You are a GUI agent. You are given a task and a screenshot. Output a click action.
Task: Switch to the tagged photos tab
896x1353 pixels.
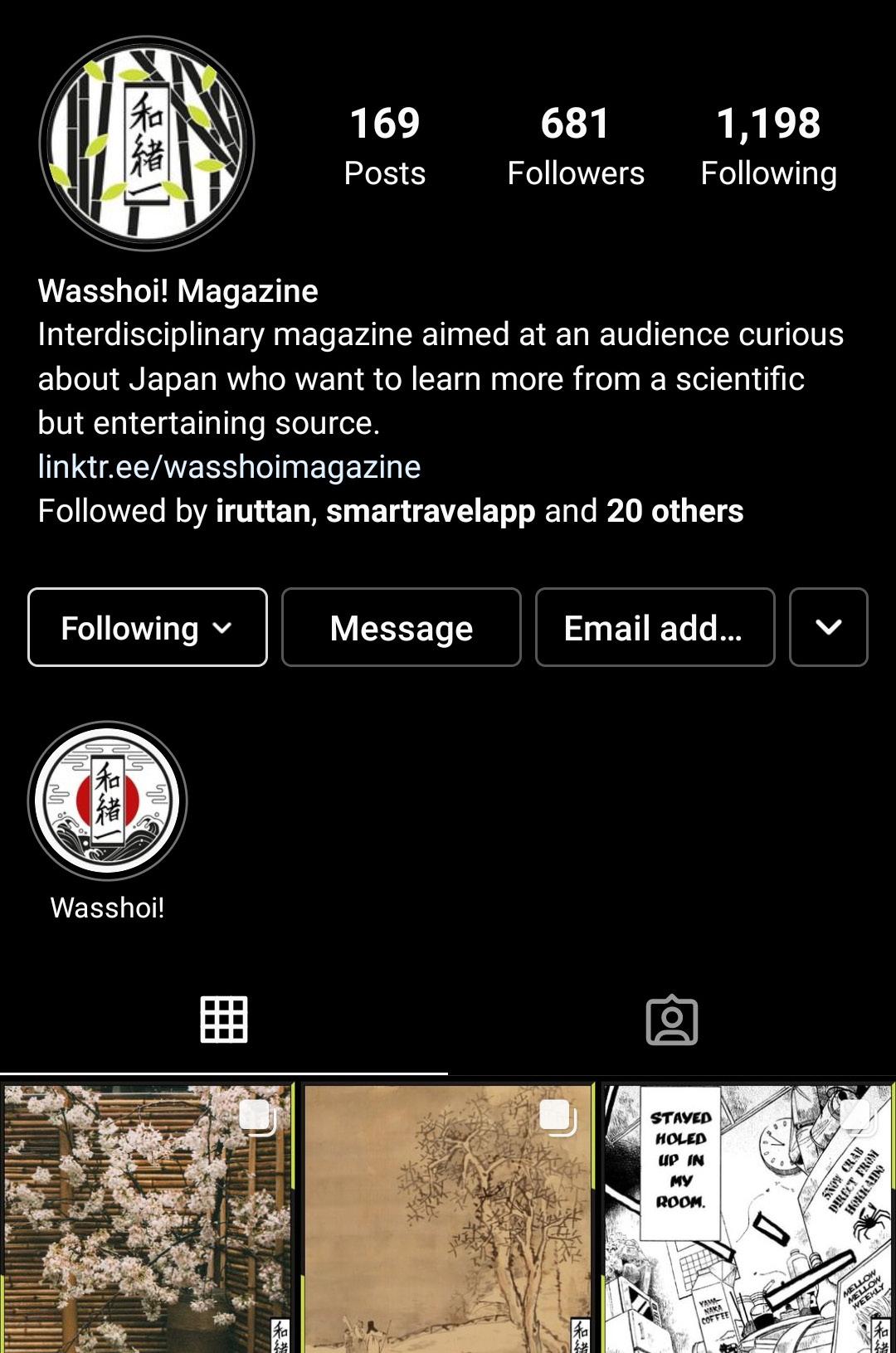click(671, 1020)
